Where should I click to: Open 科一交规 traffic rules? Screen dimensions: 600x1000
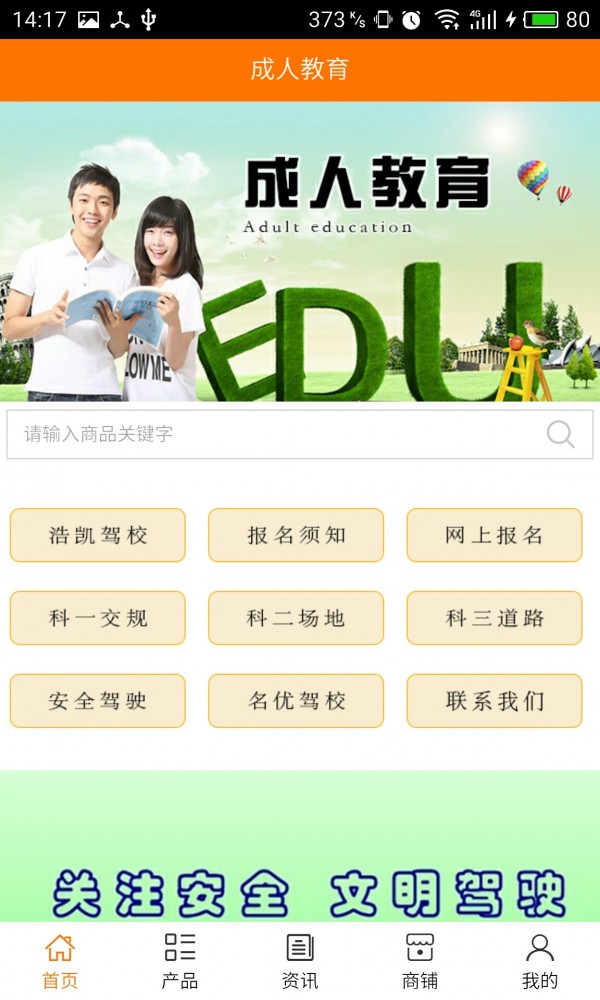pos(98,618)
